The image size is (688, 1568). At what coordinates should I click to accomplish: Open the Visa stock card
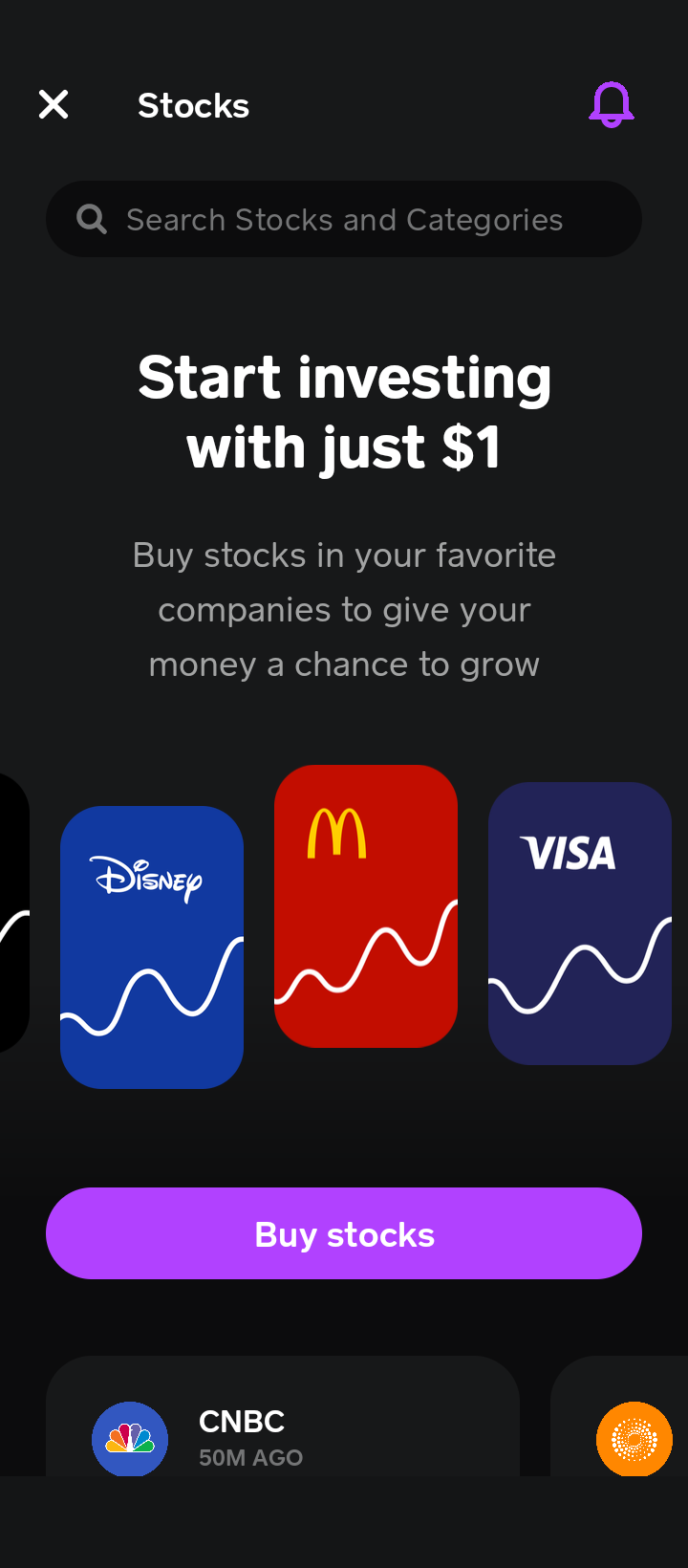click(580, 923)
